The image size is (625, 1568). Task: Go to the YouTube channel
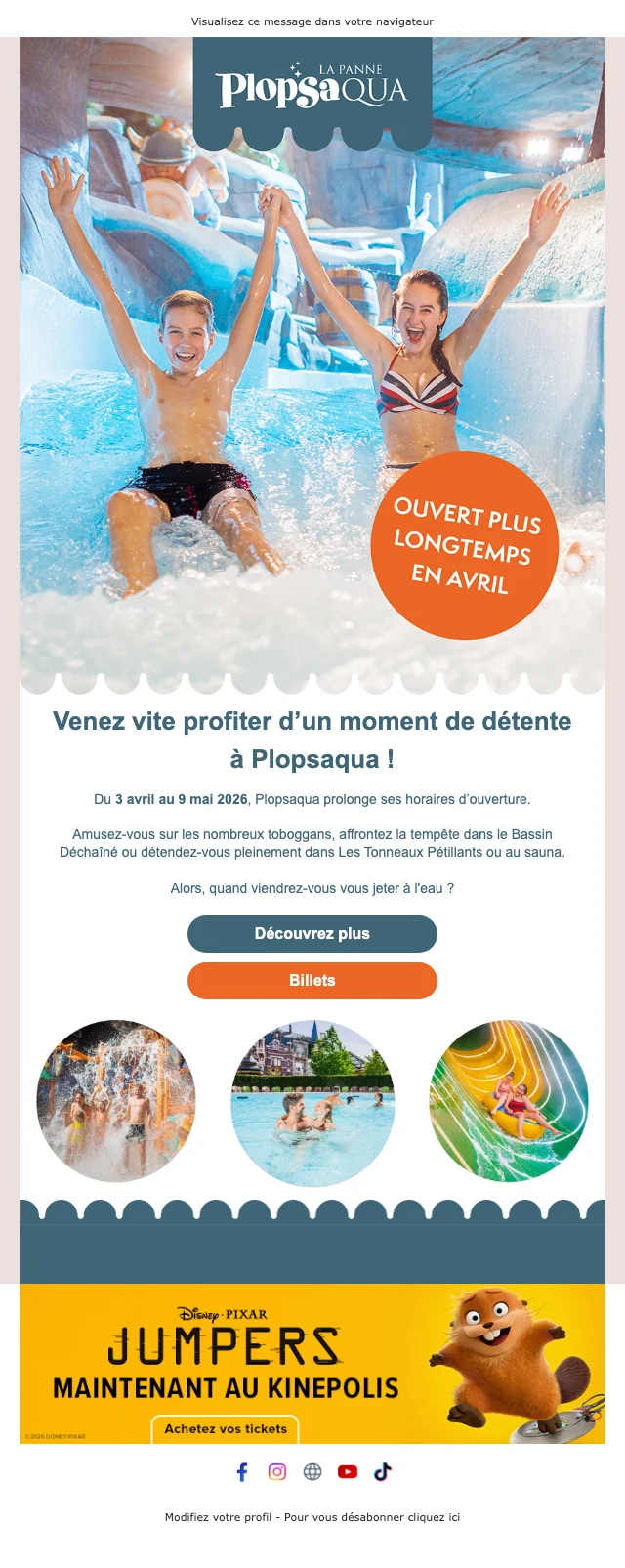click(348, 1472)
